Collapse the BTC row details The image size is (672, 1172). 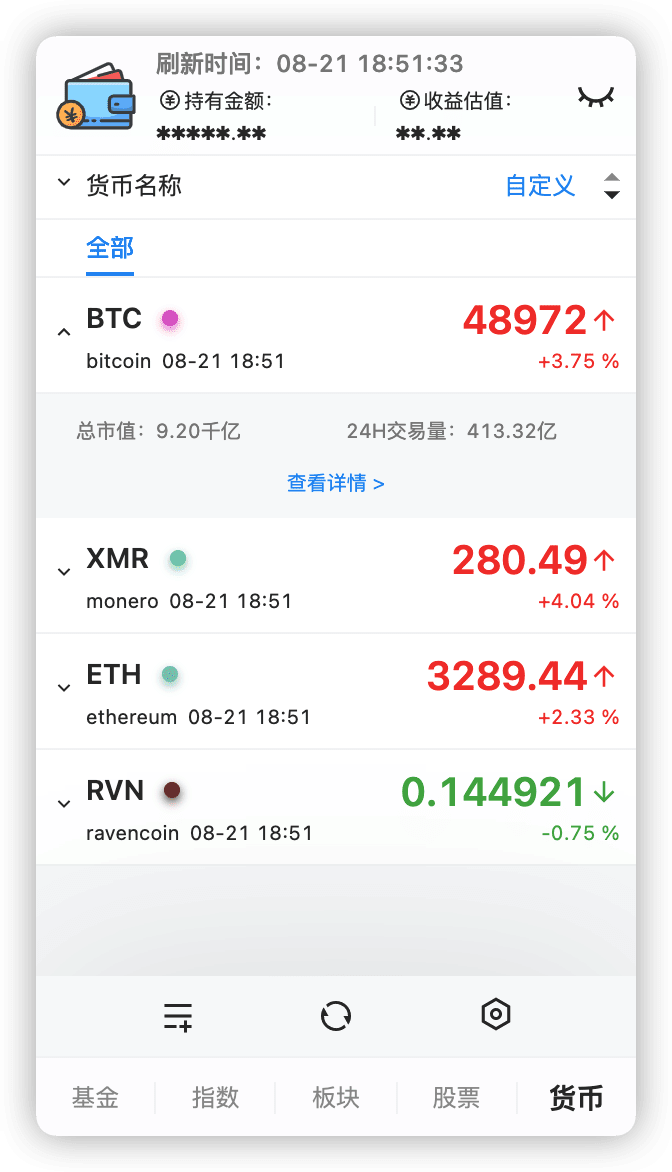coord(64,332)
